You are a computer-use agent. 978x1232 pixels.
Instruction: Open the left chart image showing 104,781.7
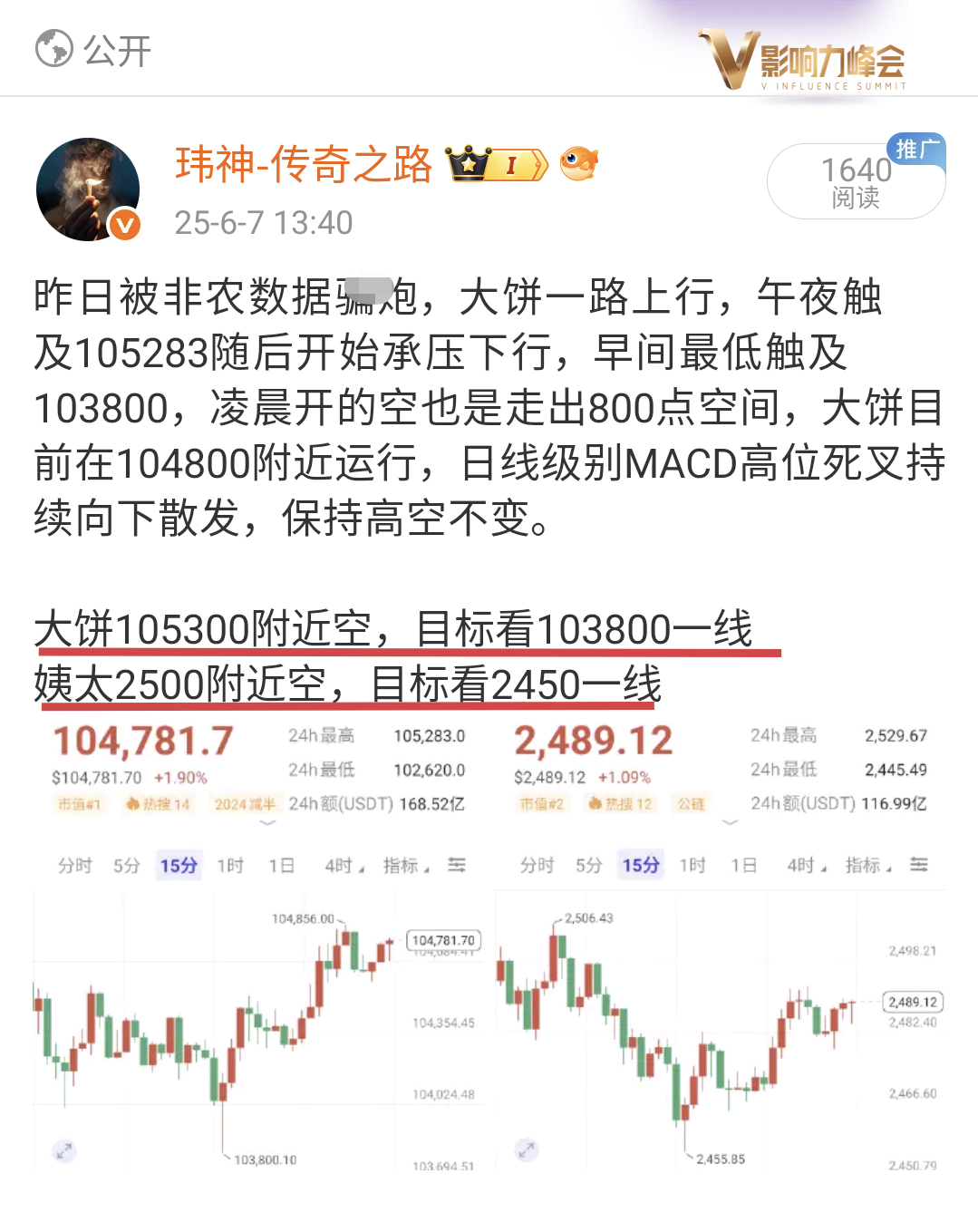pyautogui.click(x=260, y=943)
